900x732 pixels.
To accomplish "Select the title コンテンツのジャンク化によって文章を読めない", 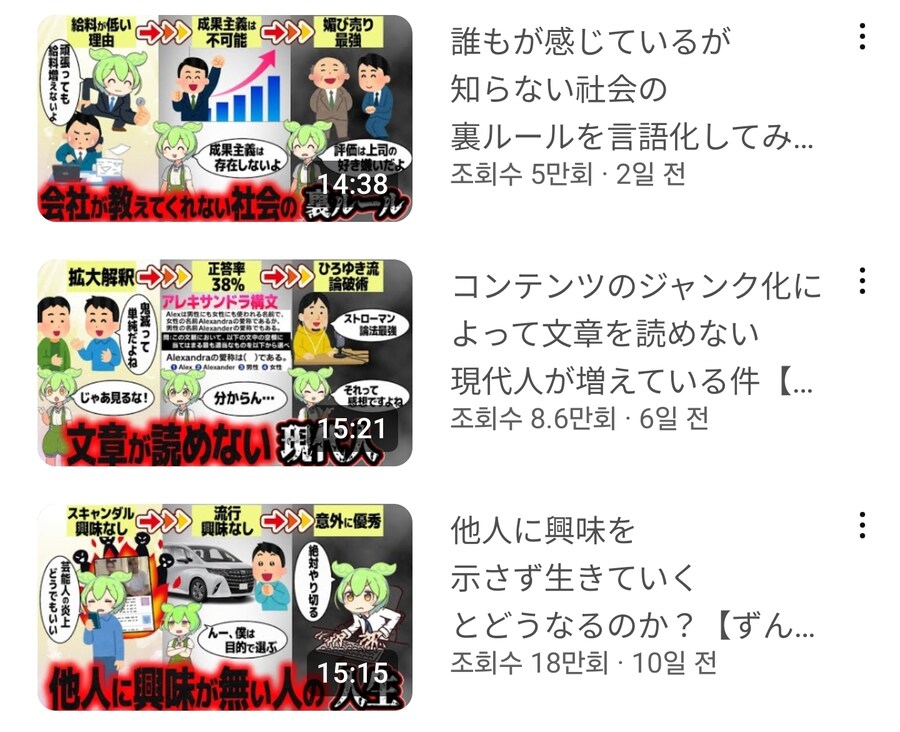I will (635, 334).
